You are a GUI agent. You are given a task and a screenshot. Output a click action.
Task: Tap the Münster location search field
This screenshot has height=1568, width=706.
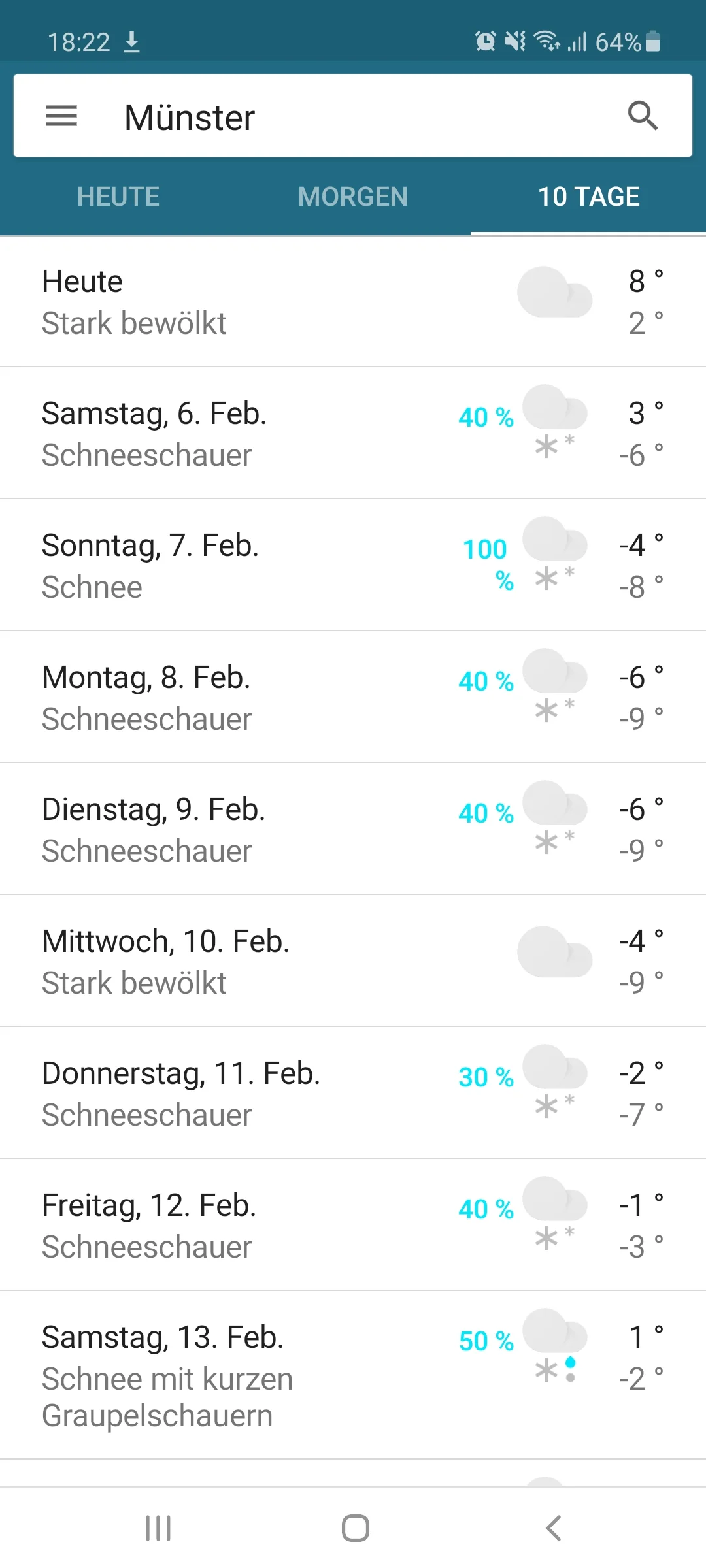point(261,116)
